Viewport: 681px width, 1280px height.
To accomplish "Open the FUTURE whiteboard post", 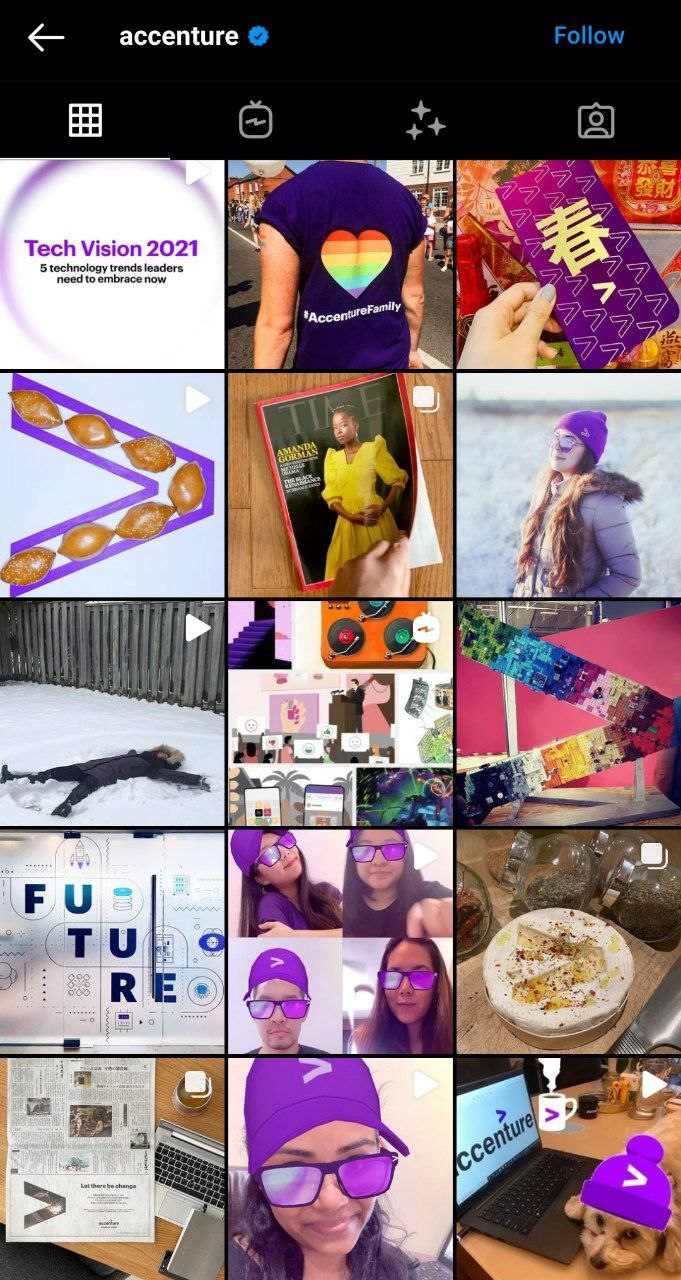I will coord(112,941).
